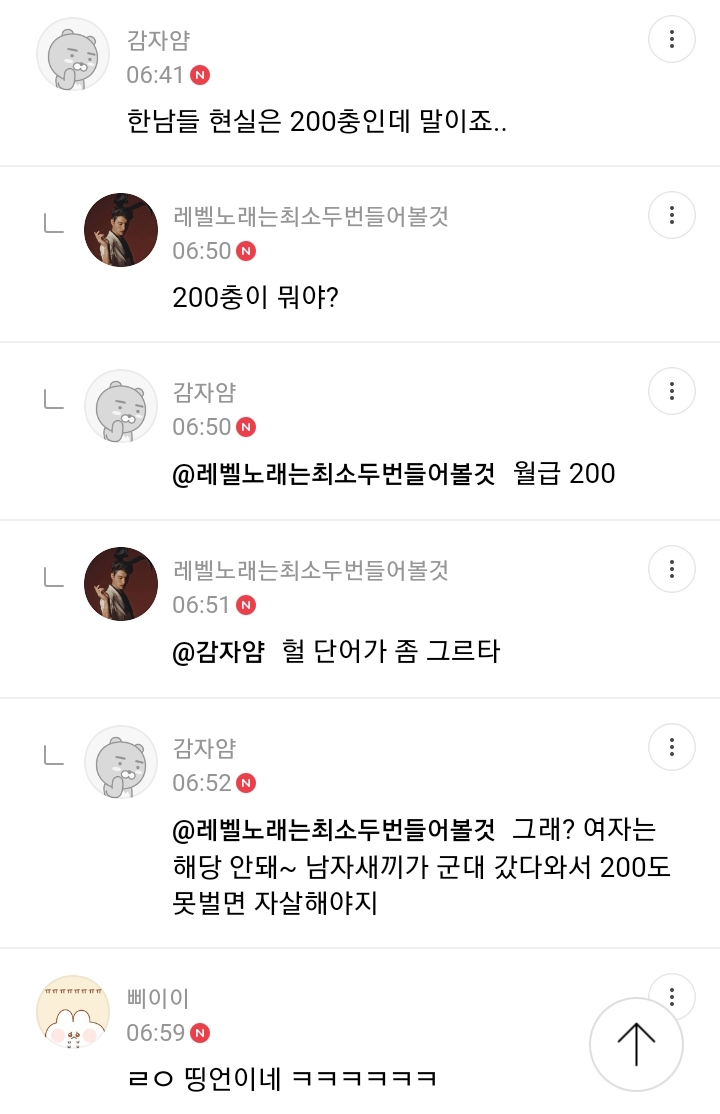Open options menu on 삐이이's comment
The width and height of the screenshot is (720, 1114).
tap(672, 995)
